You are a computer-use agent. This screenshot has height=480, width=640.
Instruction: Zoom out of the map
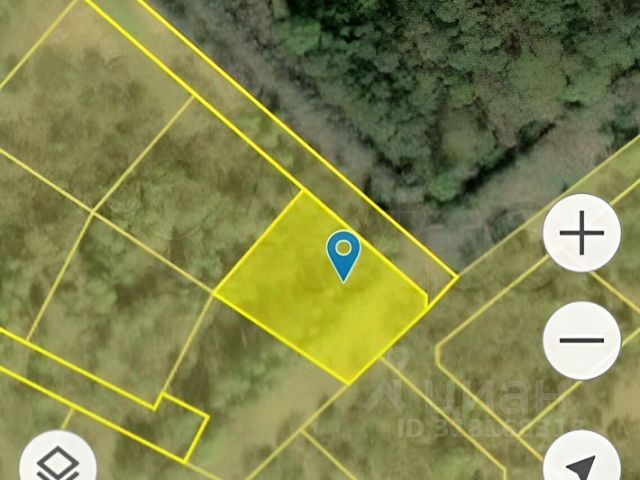click(581, 340)
